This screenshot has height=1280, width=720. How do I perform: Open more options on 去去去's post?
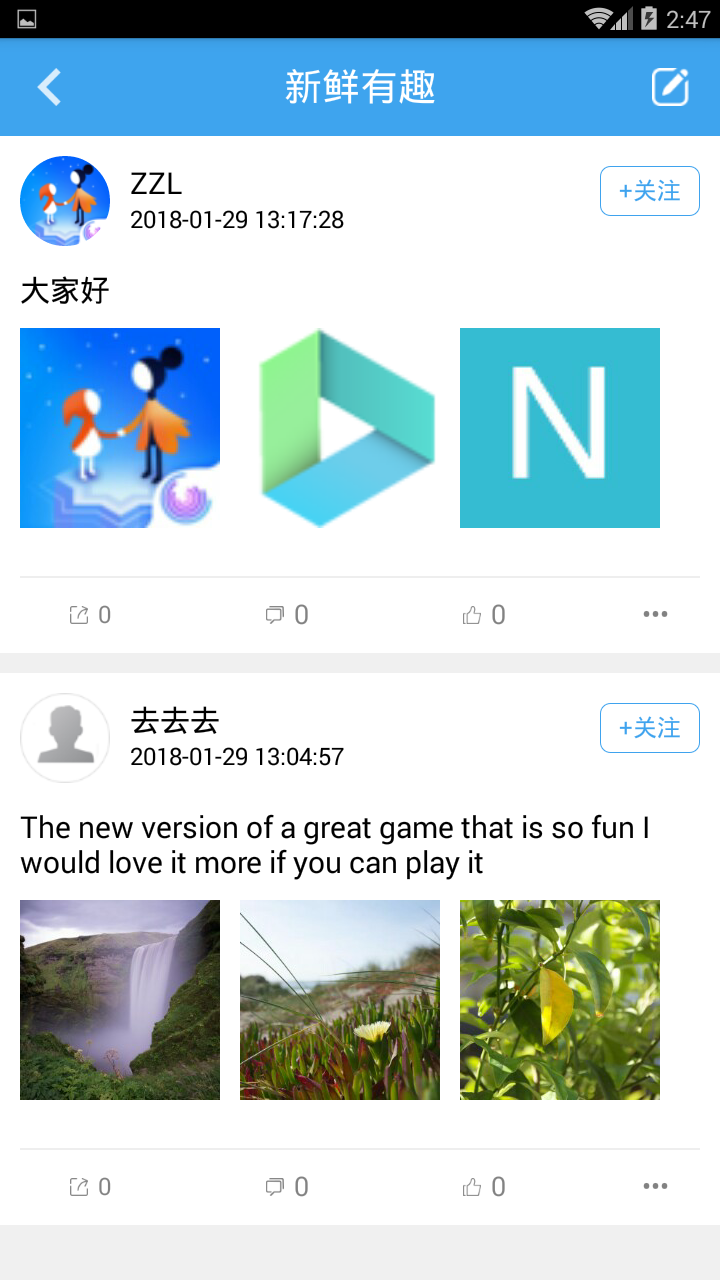click(x=655, y=1186)
